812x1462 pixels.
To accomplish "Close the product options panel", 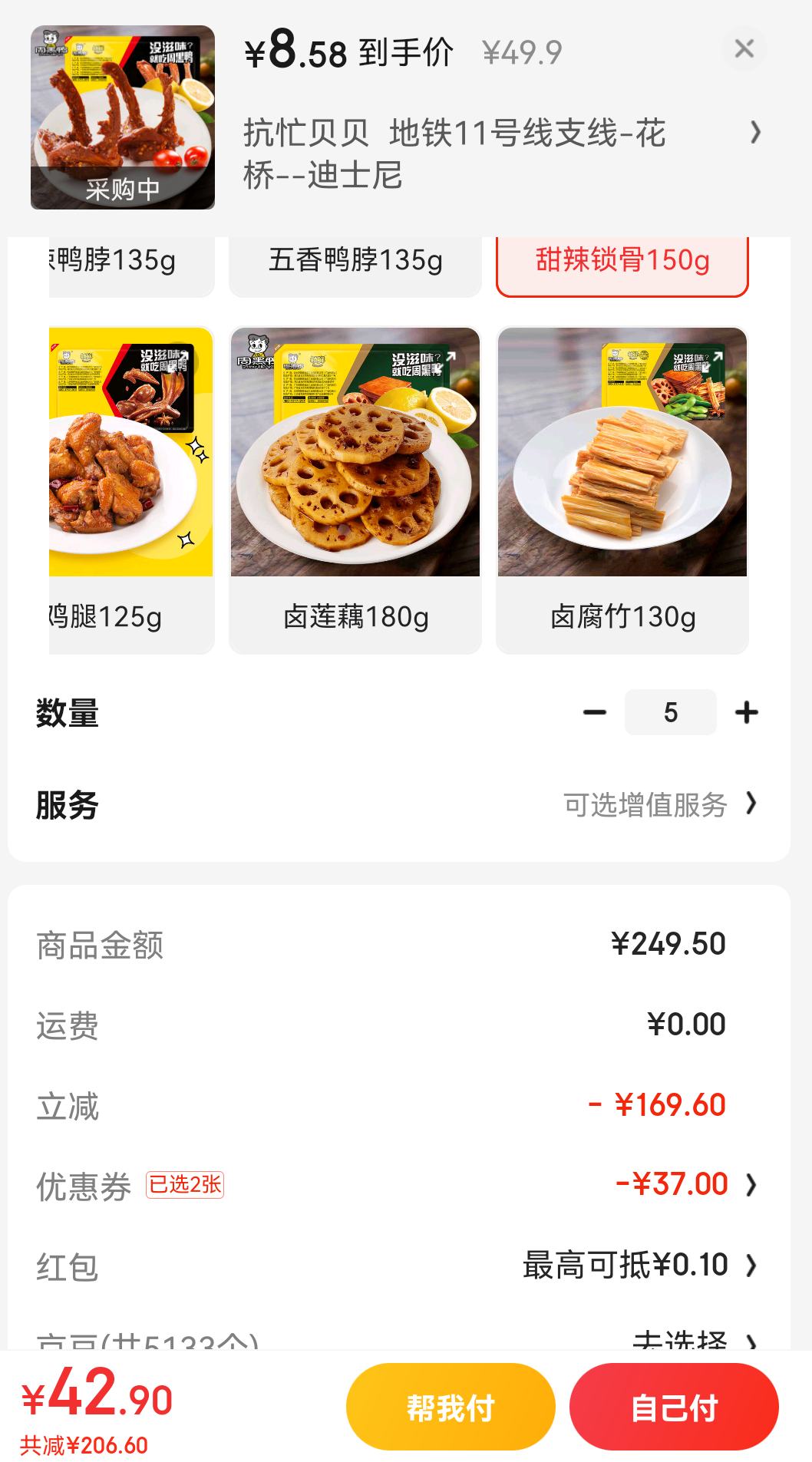I will click(x=744, y=49).
